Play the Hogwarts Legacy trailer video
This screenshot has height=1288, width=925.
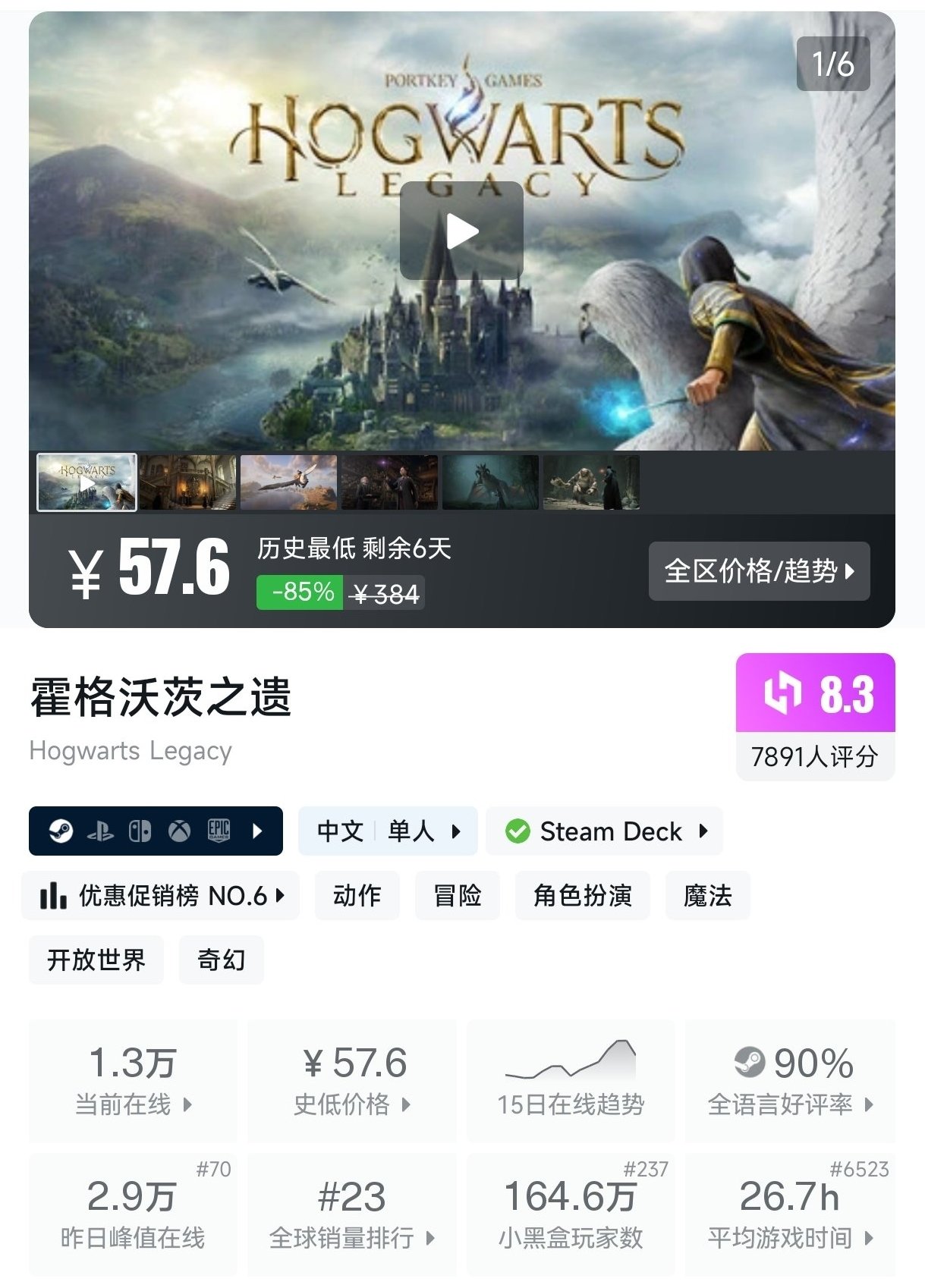pos(461,231)
